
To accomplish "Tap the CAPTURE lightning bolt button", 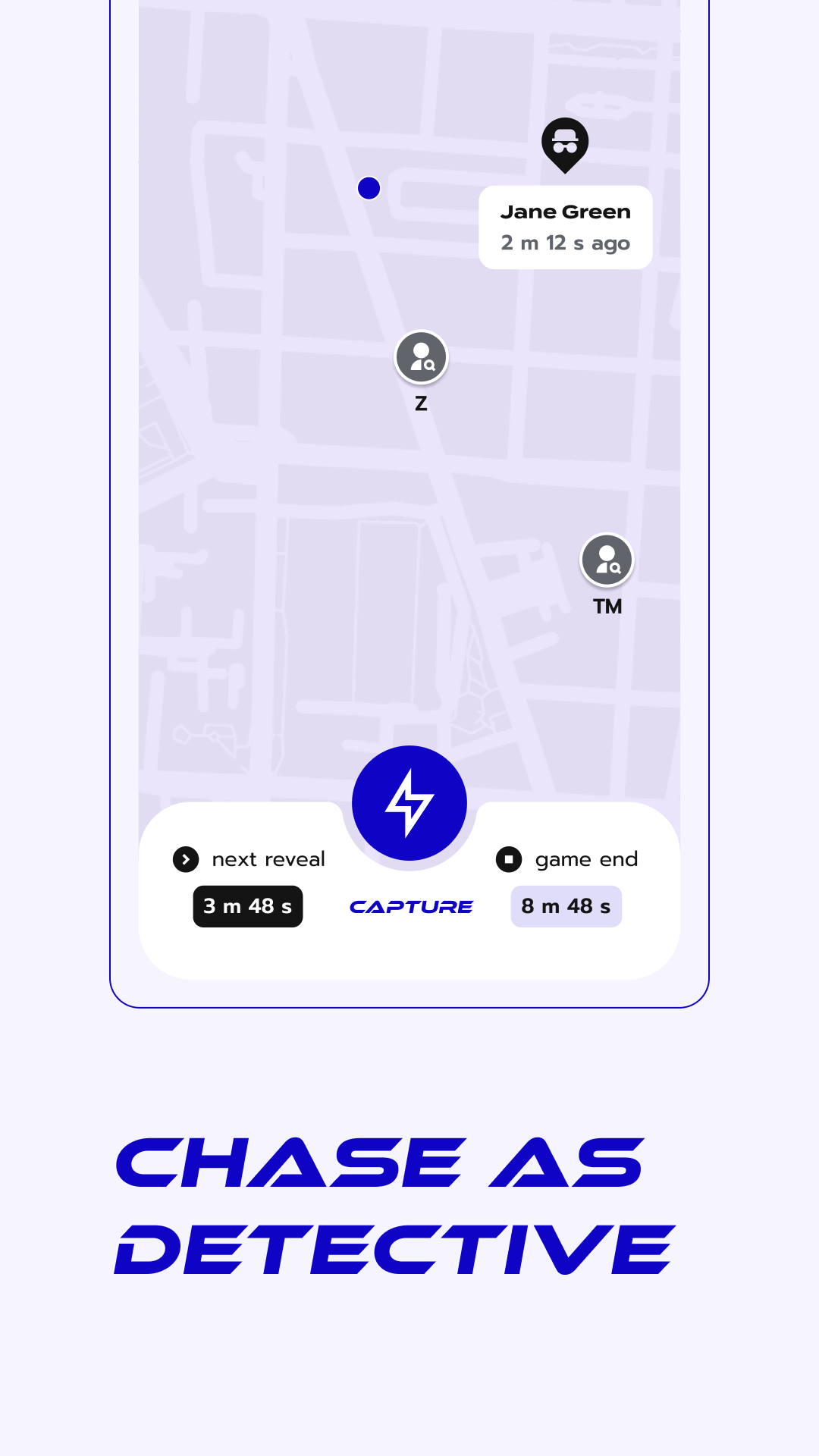I will coord(409,802).
